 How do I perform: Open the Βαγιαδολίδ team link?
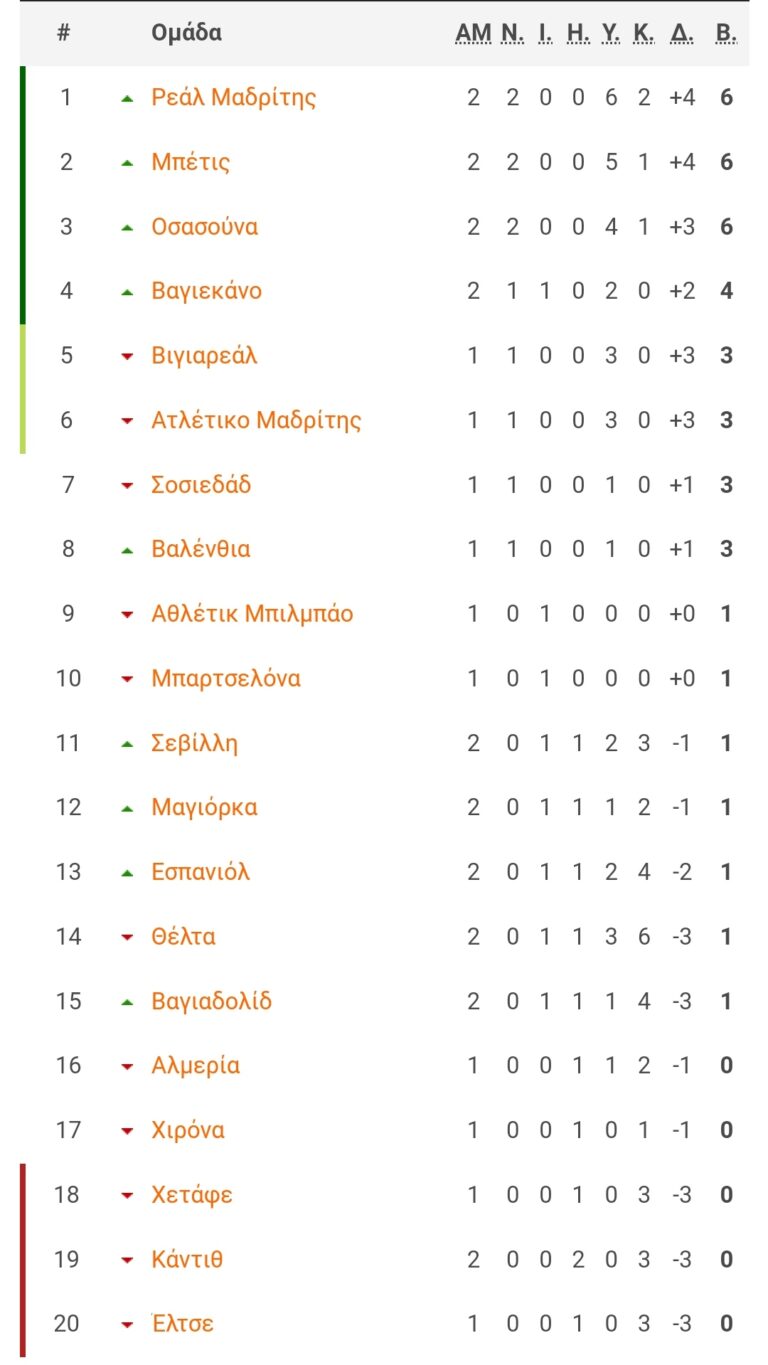tap(211, 1001)
